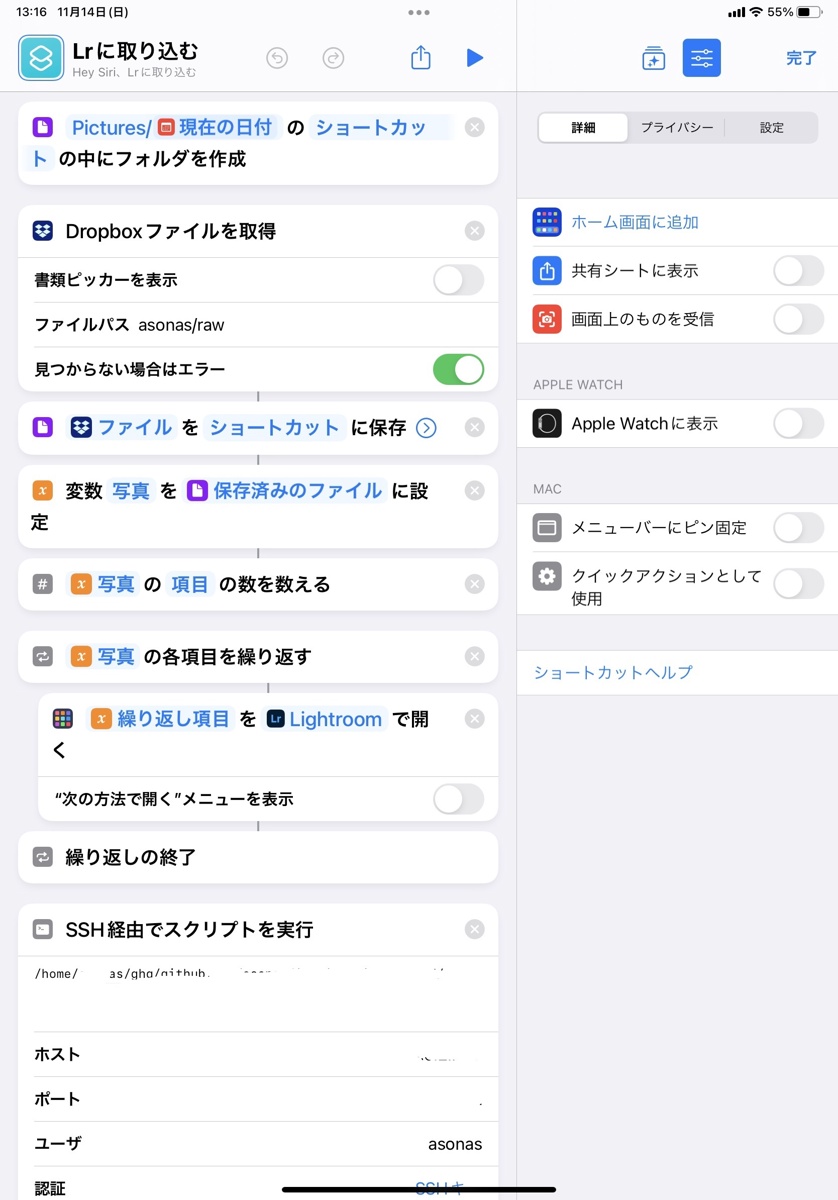Open the action library panel
838x1200 pixels.
(x=653, y=58)
